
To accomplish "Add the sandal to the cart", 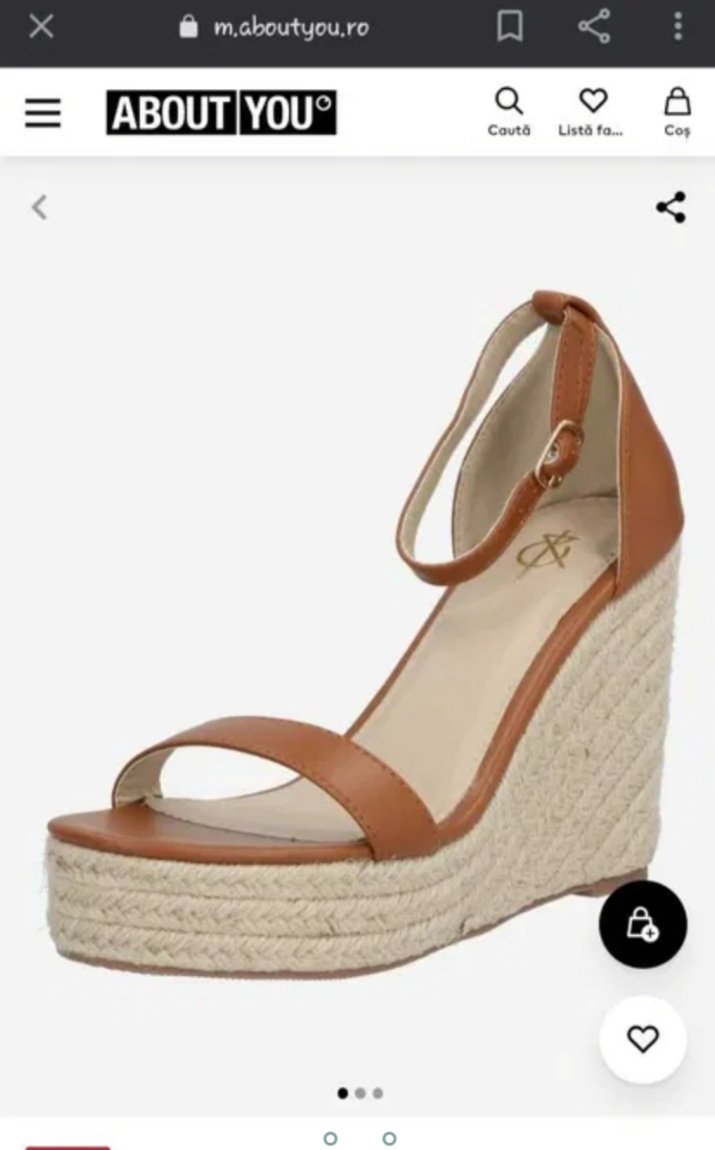I will pos(643,924).
